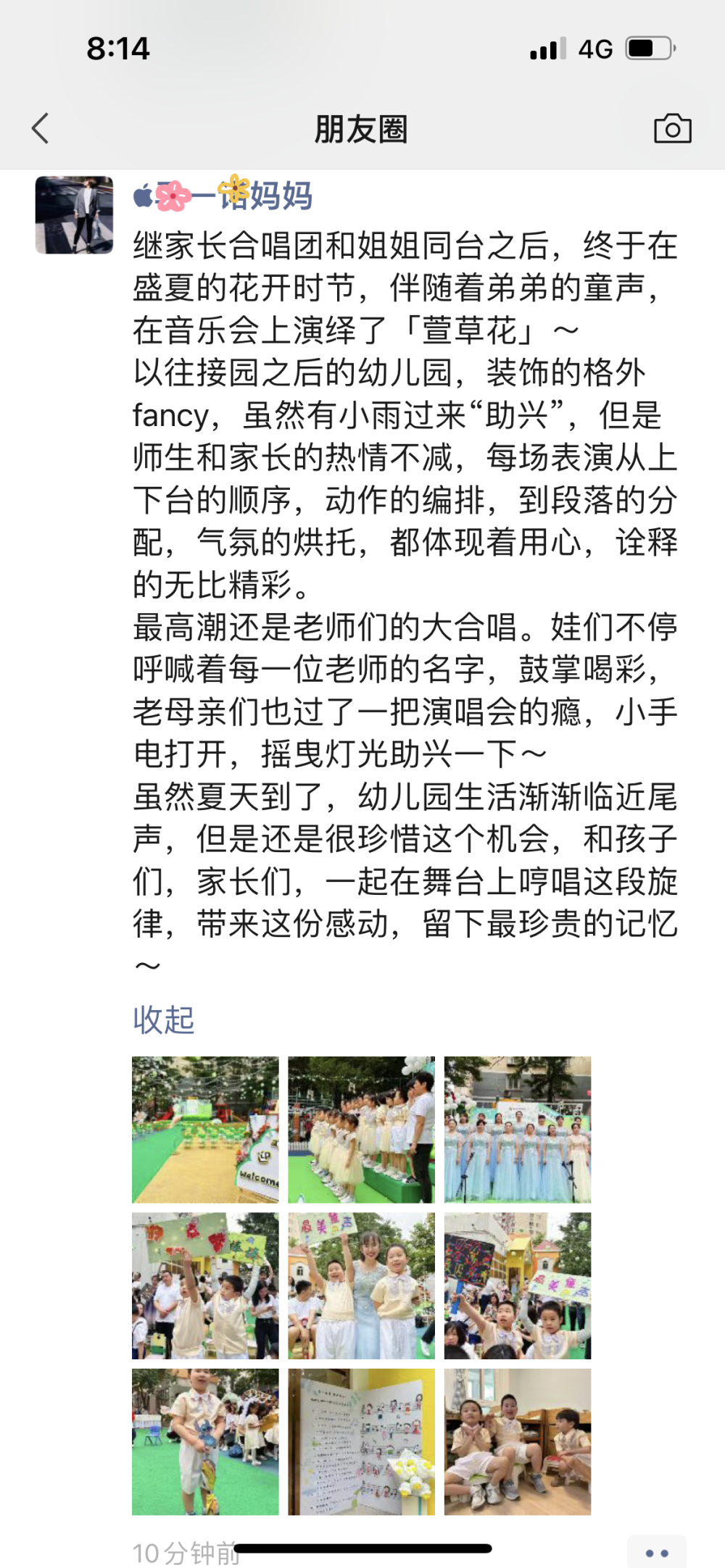This screenshot has width=725, height=1568.
Task: Open the photo of the teacher with two boys
Action: [x=361, y=1285]
